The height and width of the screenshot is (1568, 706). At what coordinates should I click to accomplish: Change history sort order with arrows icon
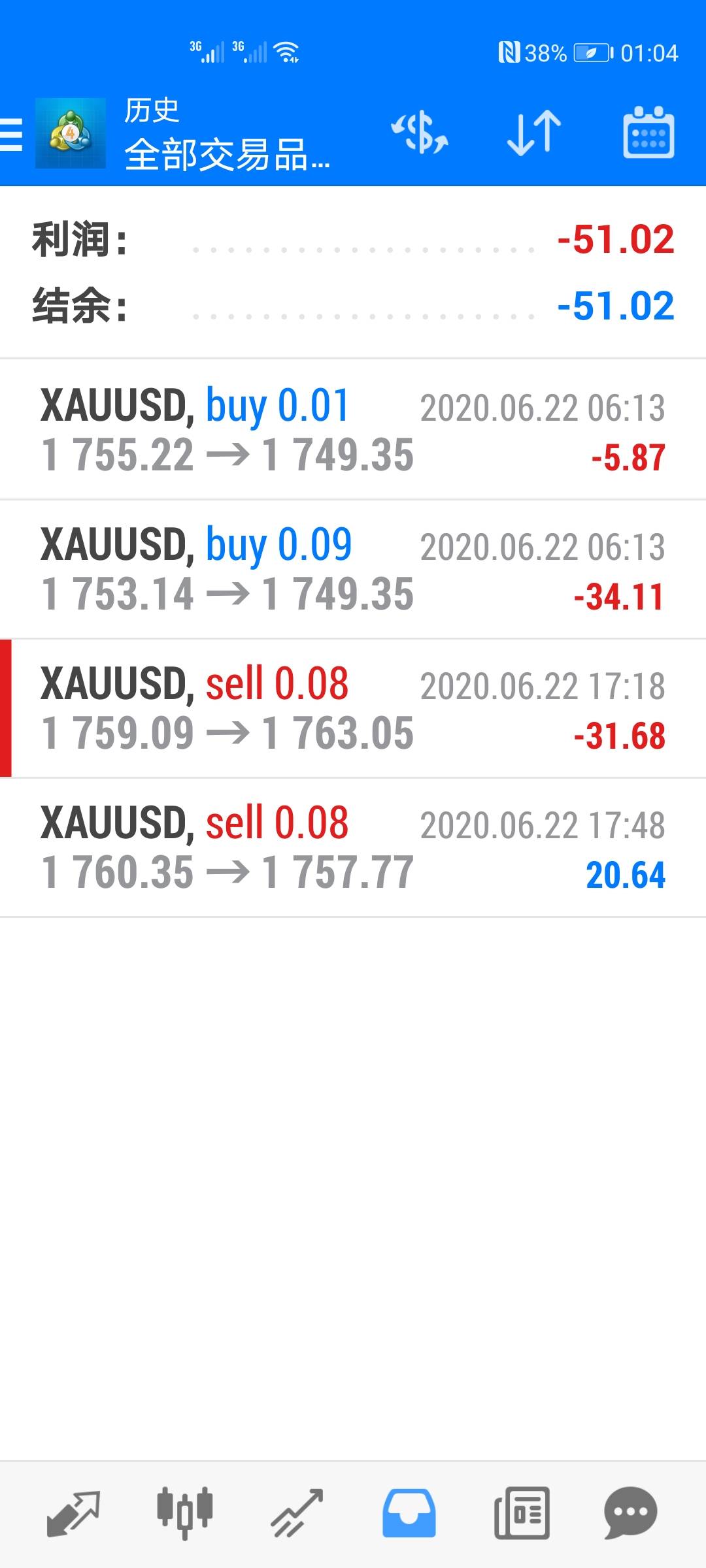[x=534, y=133]
